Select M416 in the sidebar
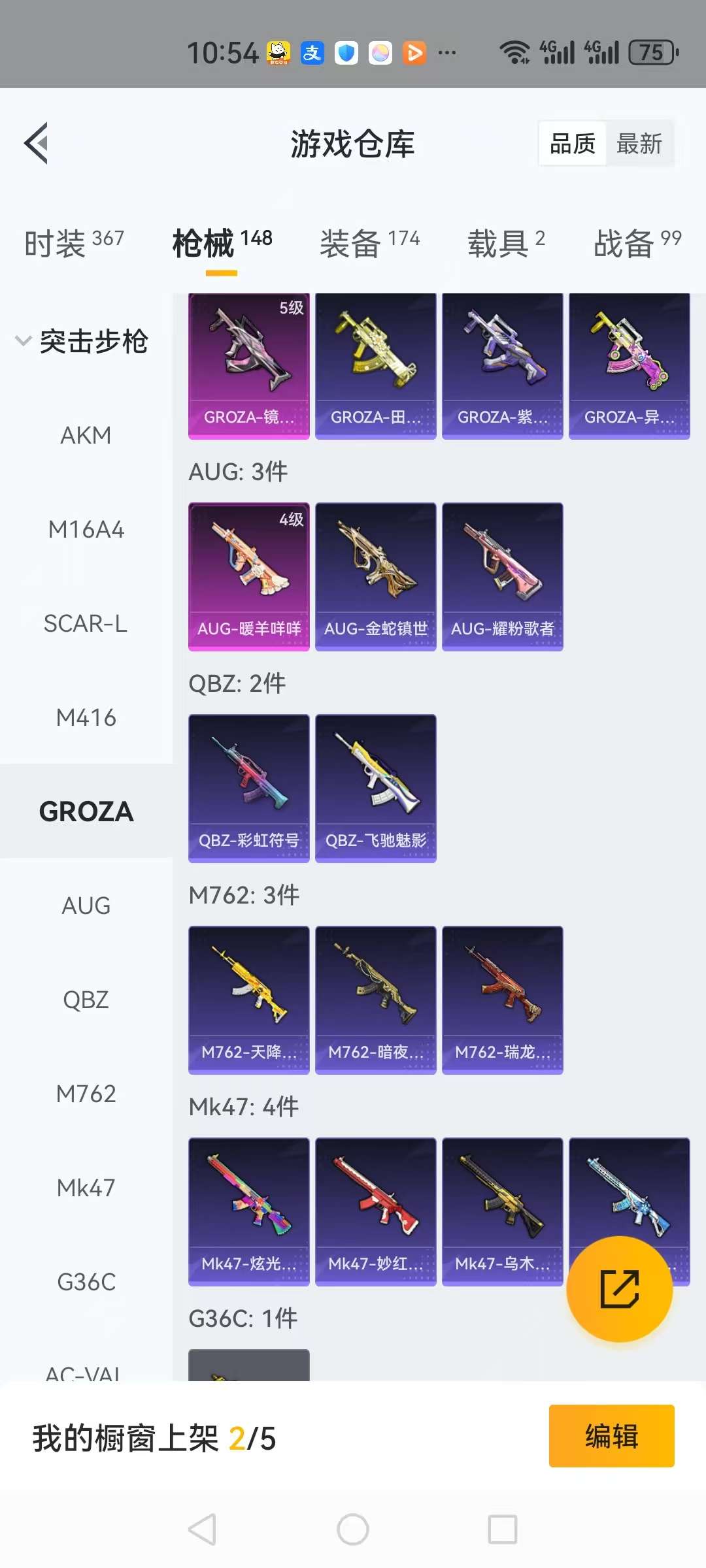 coord(86,717)
